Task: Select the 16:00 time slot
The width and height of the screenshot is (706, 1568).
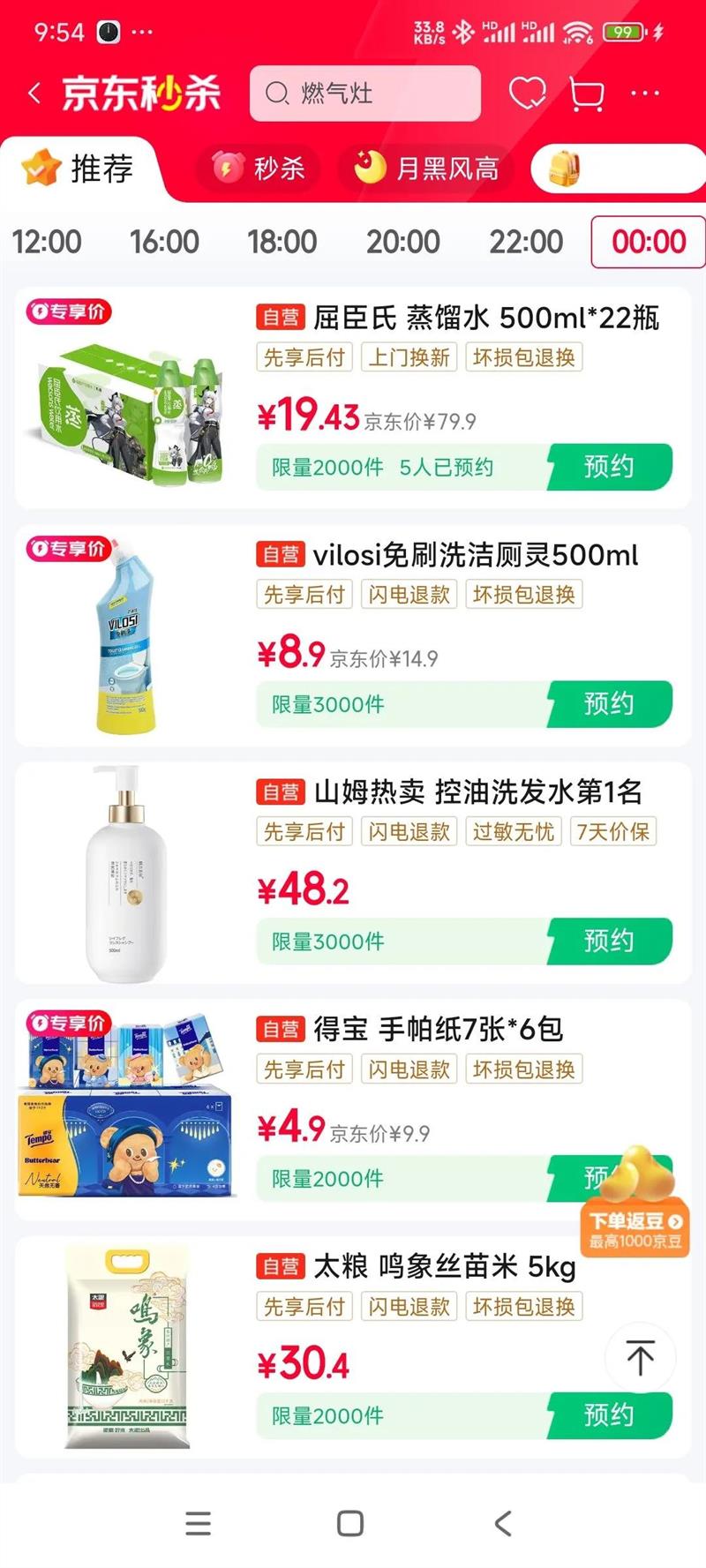Action: tap(164, 242)
